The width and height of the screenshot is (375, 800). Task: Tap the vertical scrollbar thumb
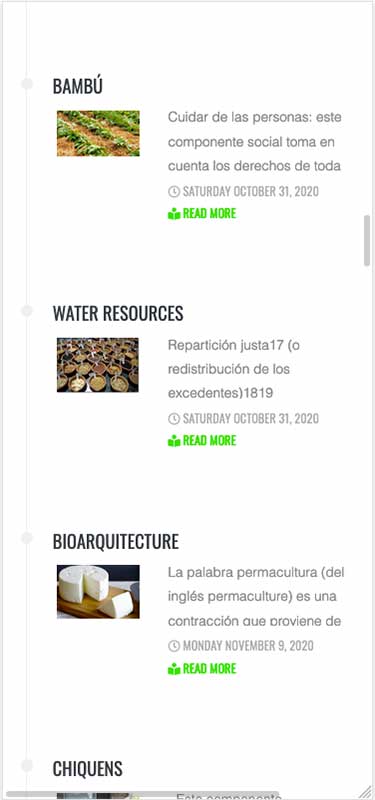[367, 240]
